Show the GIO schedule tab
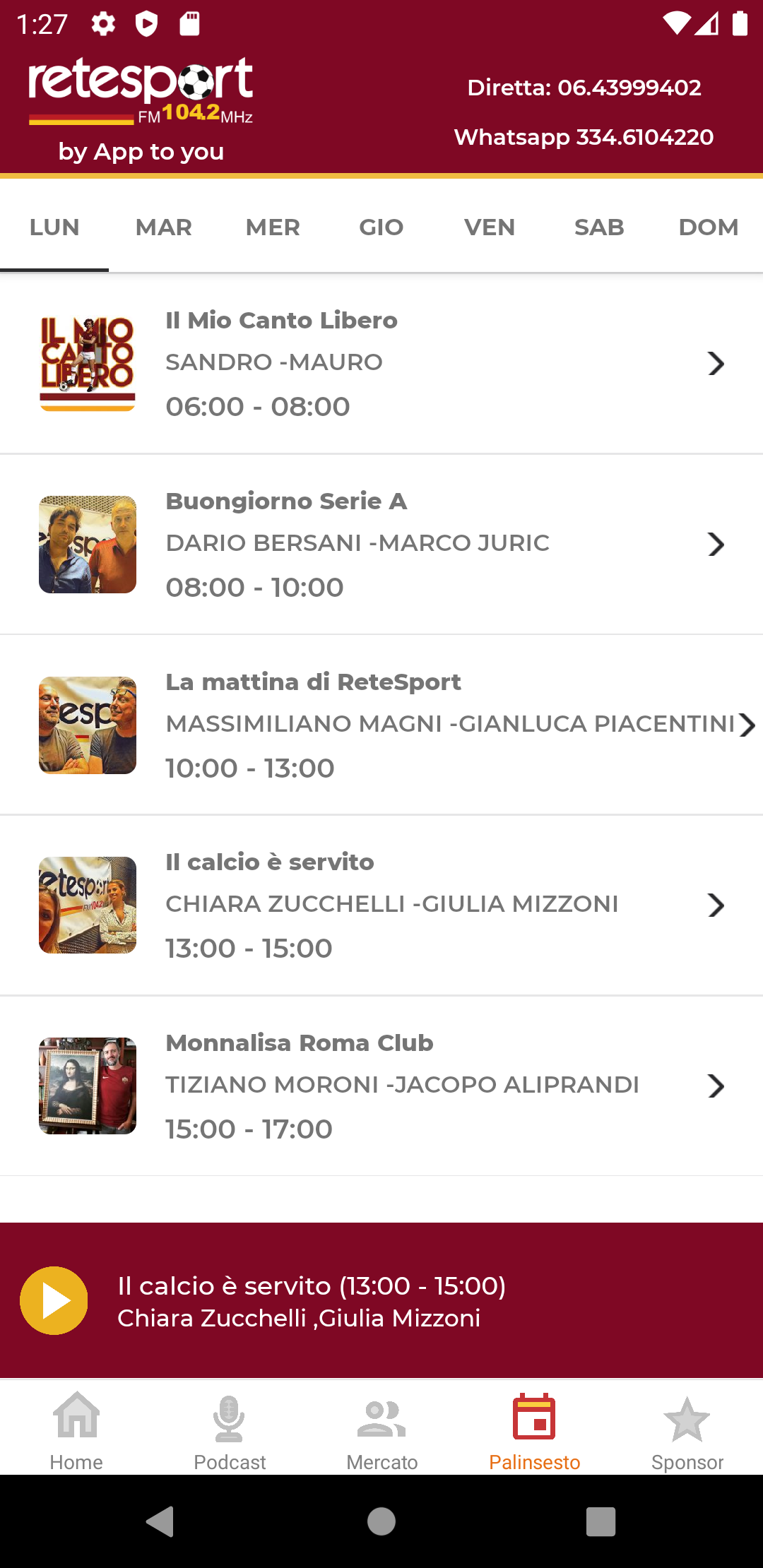 click(381, 227)
